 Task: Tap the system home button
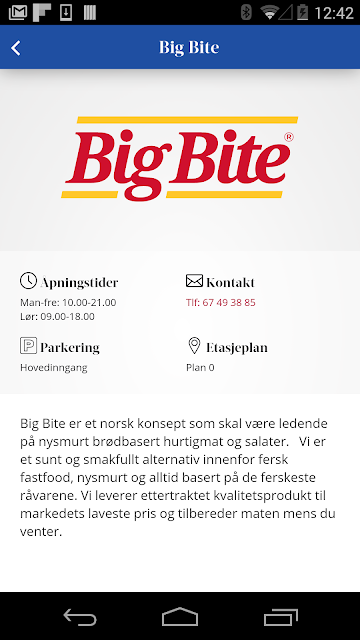(180, 616)
